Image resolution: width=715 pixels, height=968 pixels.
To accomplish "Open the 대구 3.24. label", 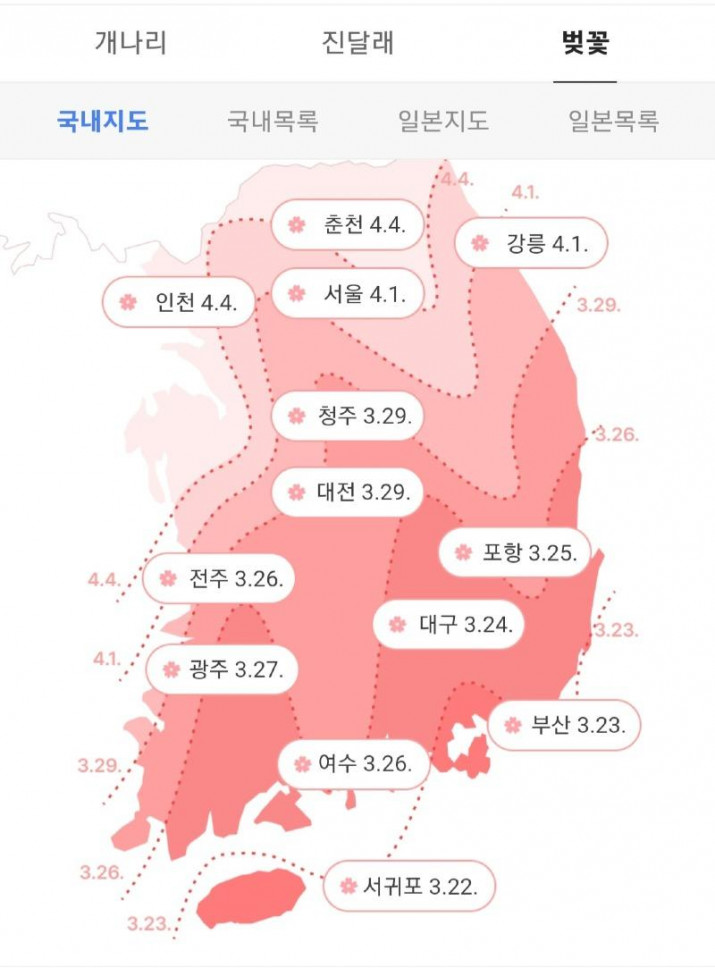I will [449, 625].
